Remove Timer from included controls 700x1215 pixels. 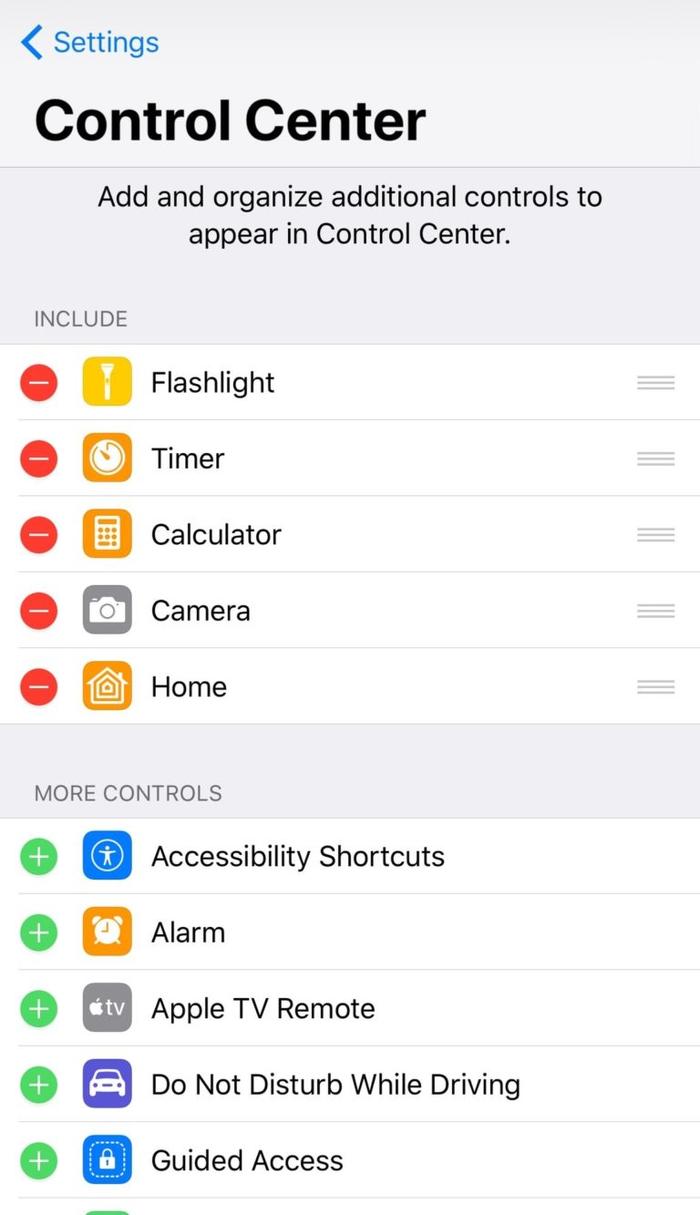tap(39, 458)
